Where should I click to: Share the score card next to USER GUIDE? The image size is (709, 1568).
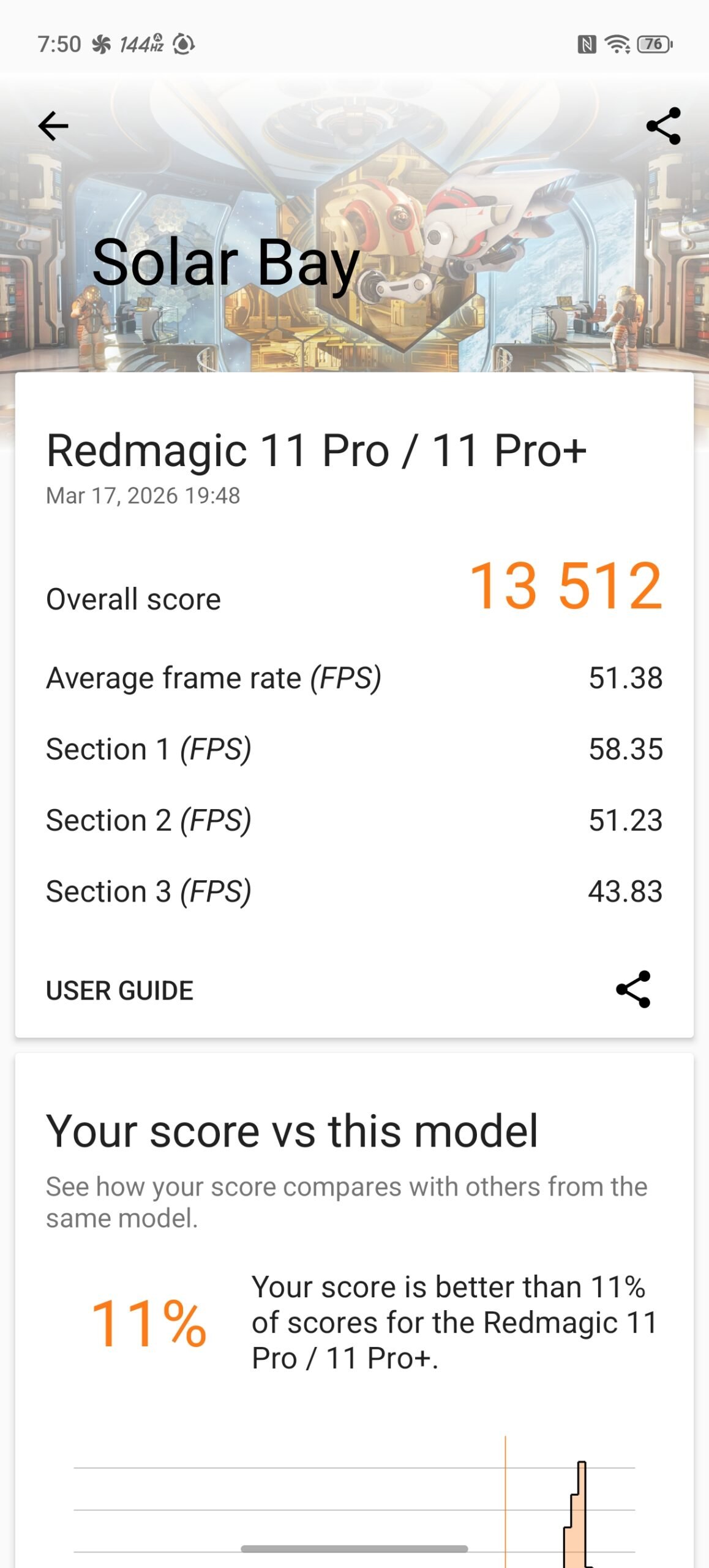pyautogui.click(x=633, y=989)
